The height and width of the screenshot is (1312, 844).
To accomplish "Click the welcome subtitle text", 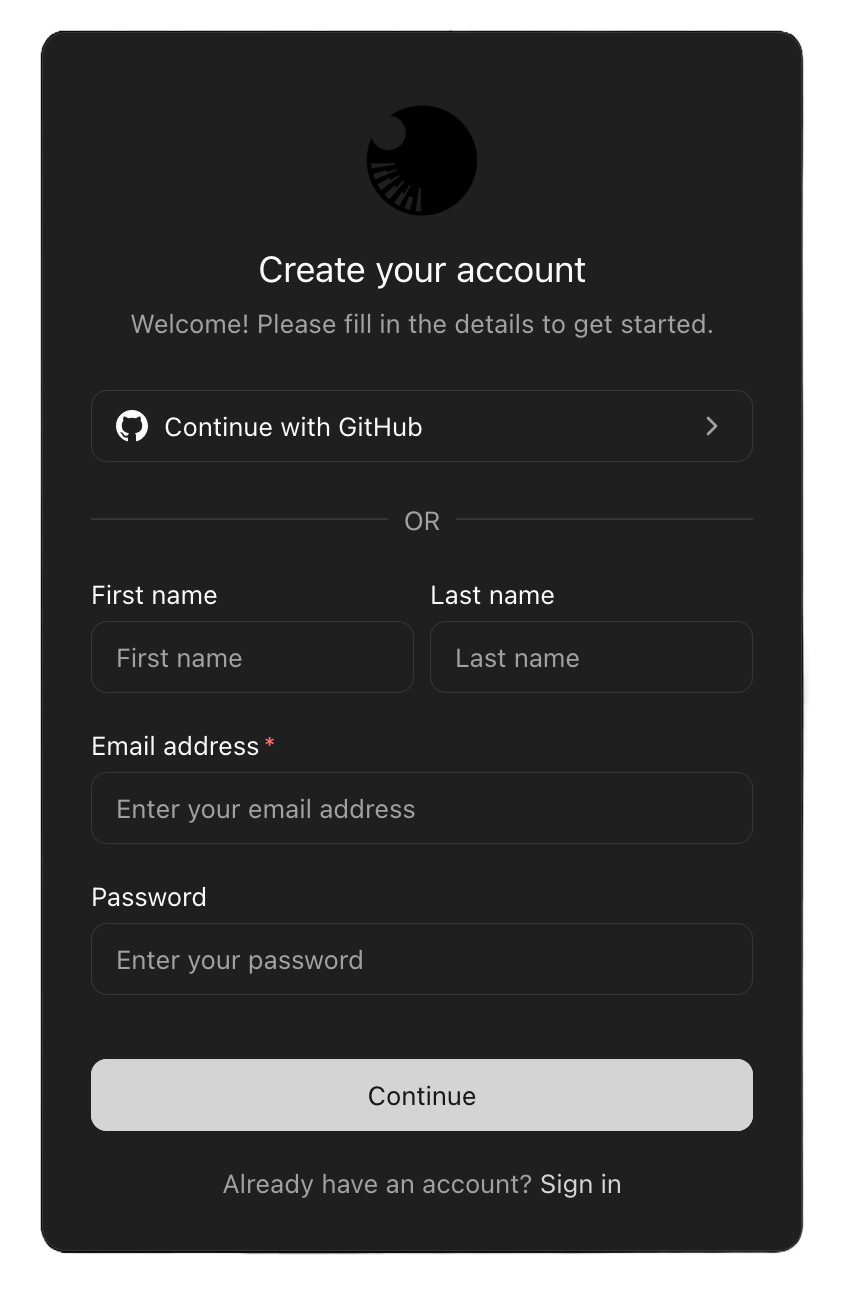I will [x=421, y=324].
